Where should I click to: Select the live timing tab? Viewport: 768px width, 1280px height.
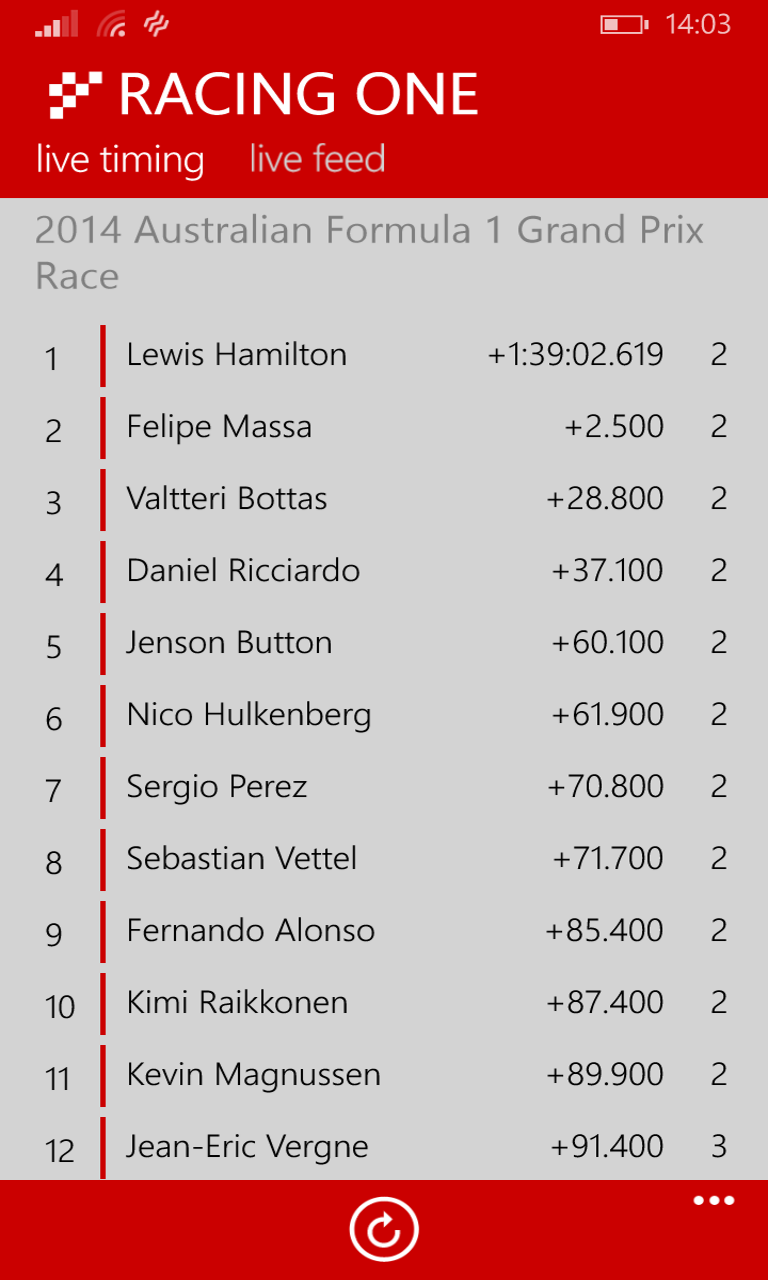[120, 160]
